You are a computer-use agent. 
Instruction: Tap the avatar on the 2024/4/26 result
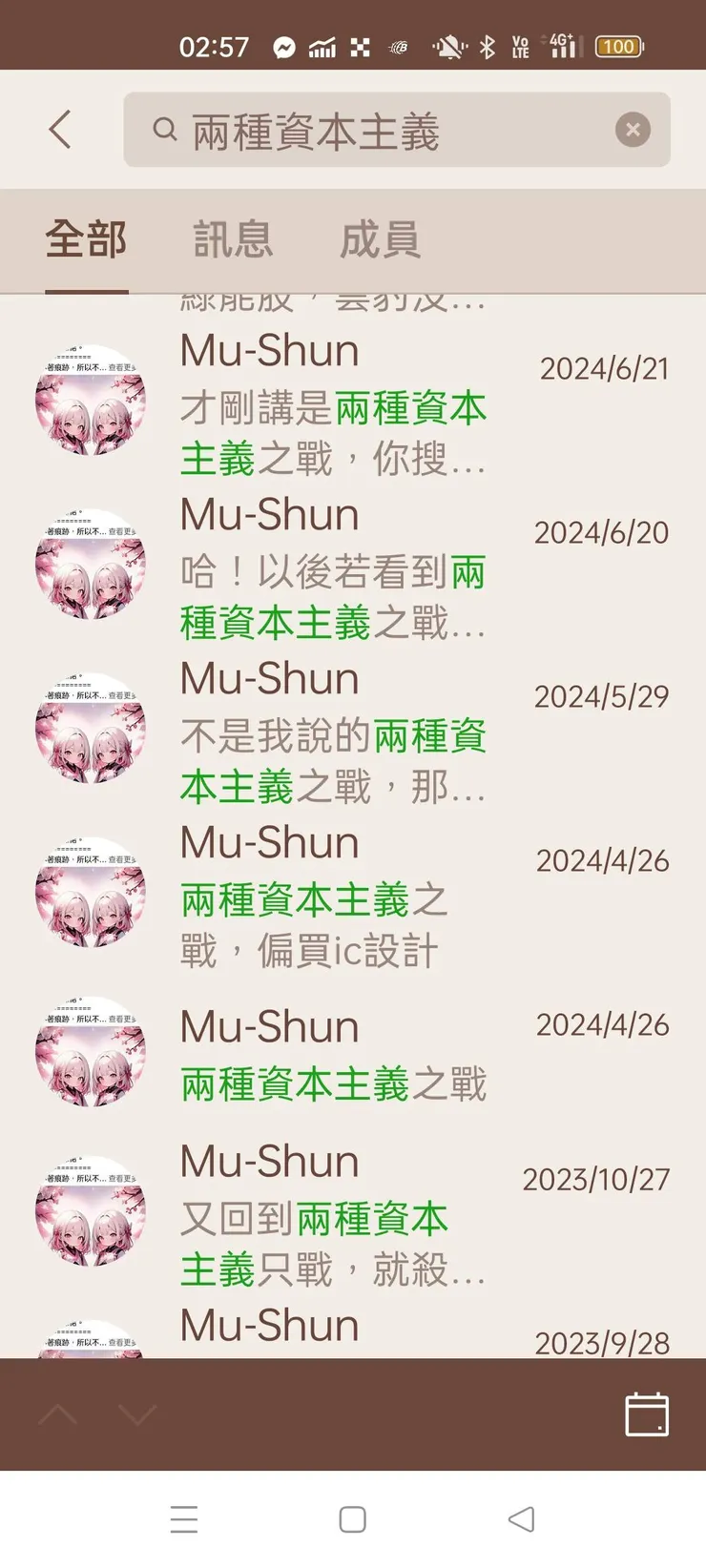tap(91, 892)
